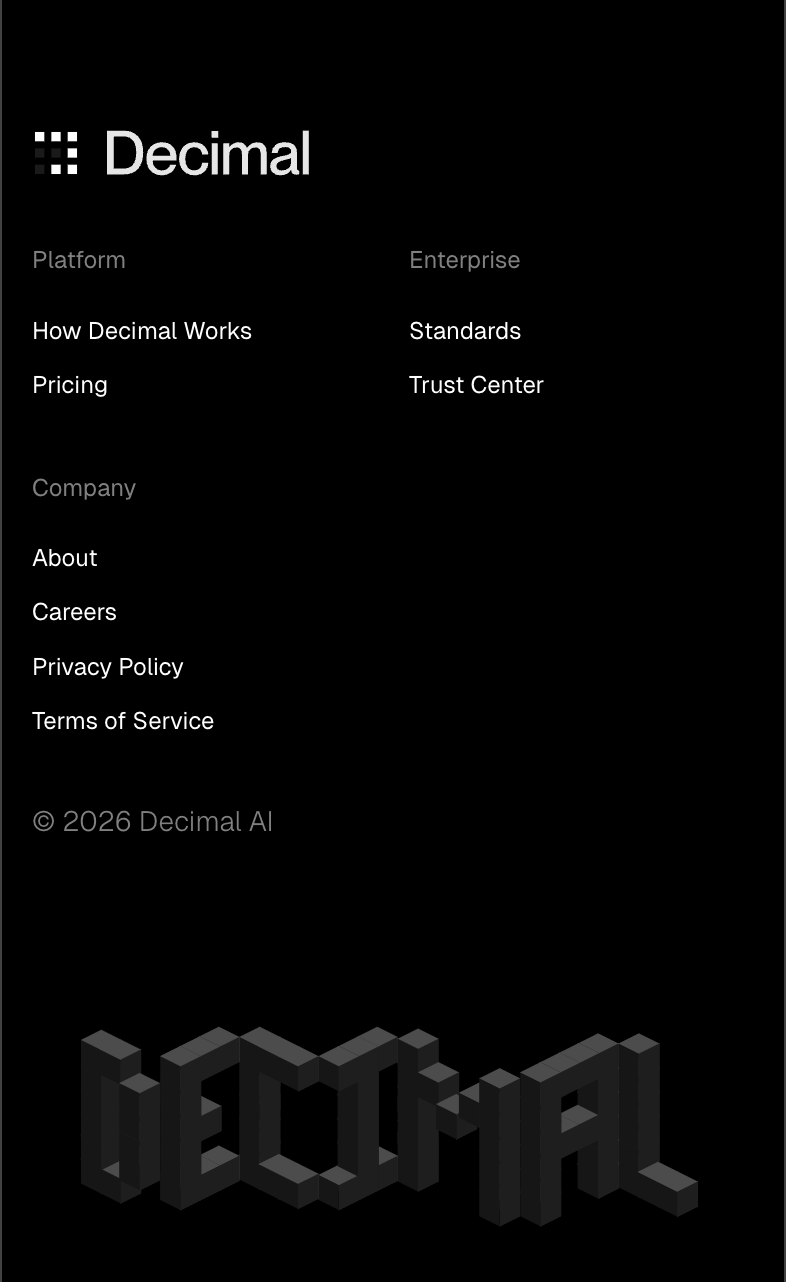786x1282 pixels.
Task: Open the How Decimal Works page
Action: click(142, 331)
